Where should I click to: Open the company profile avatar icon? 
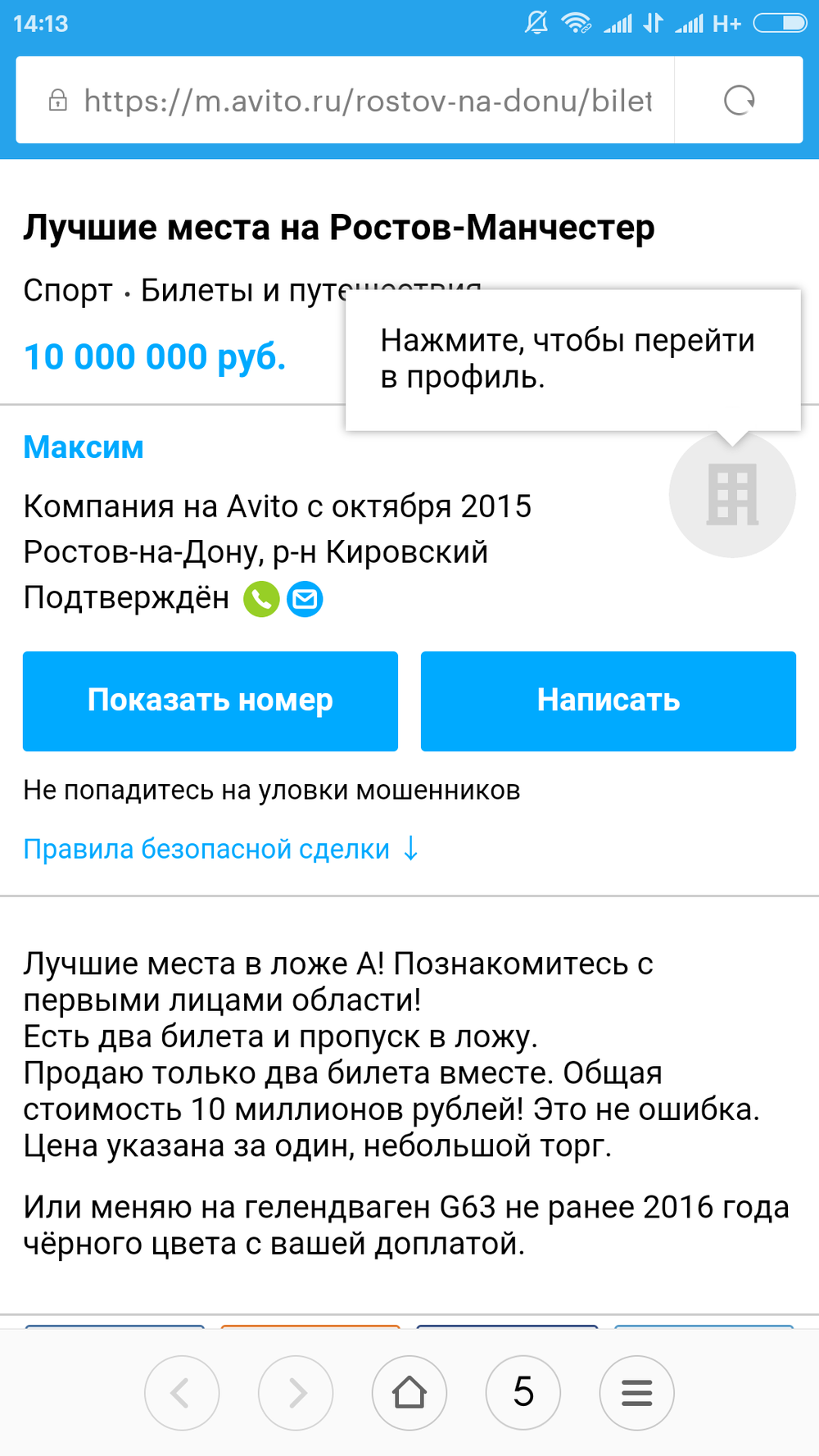(x=732, y=495)
